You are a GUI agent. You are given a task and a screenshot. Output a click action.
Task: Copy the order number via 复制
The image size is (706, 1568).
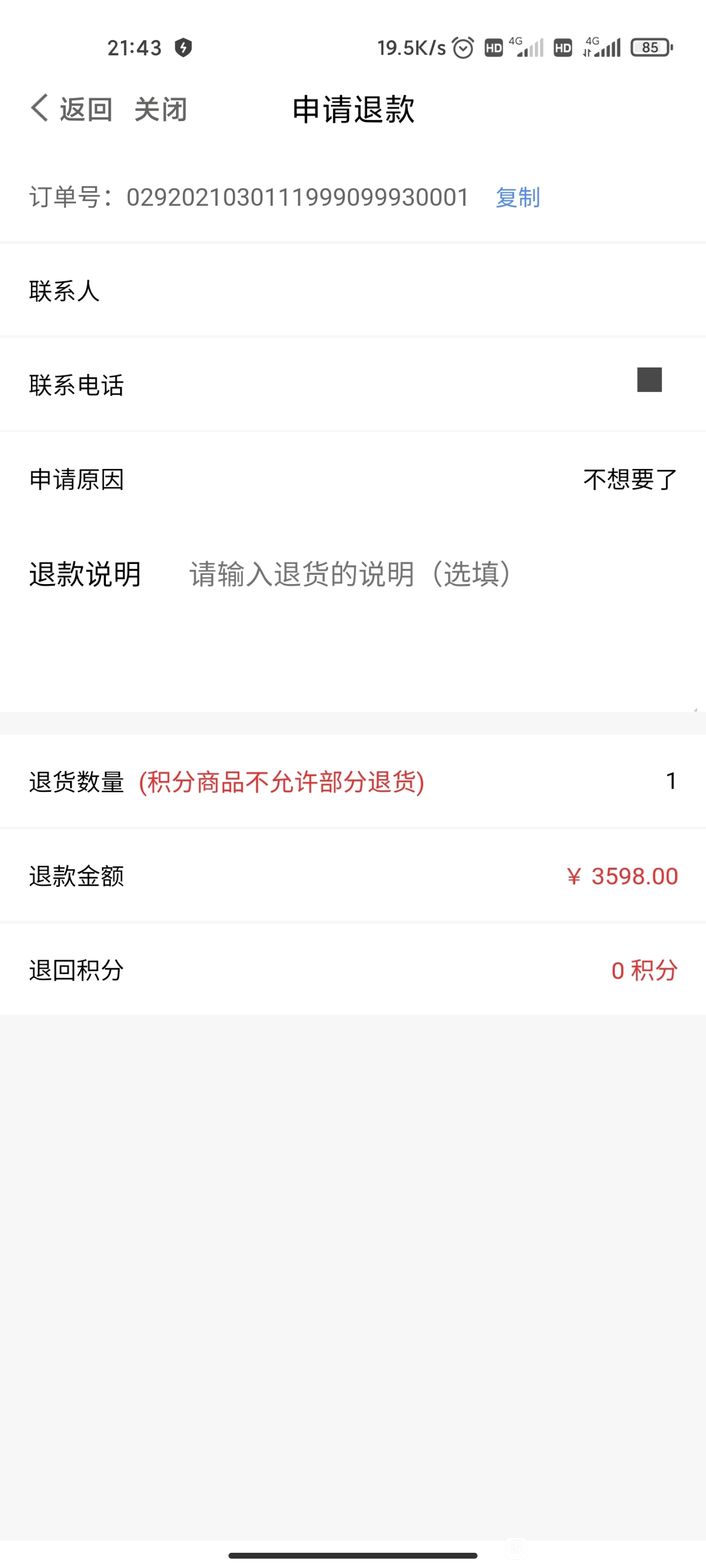(x=518, y=197)
